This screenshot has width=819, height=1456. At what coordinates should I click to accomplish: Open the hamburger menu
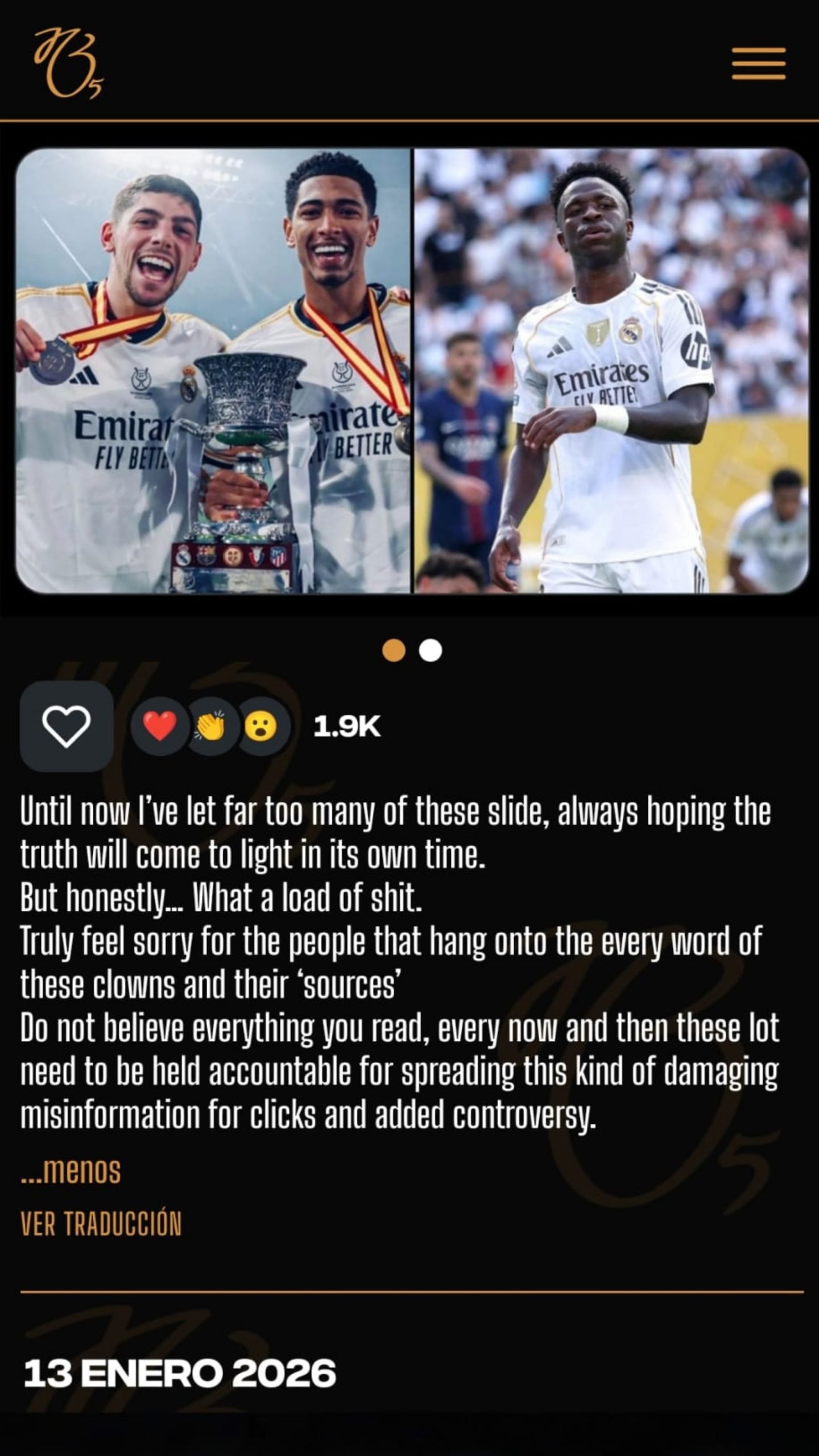758,64
